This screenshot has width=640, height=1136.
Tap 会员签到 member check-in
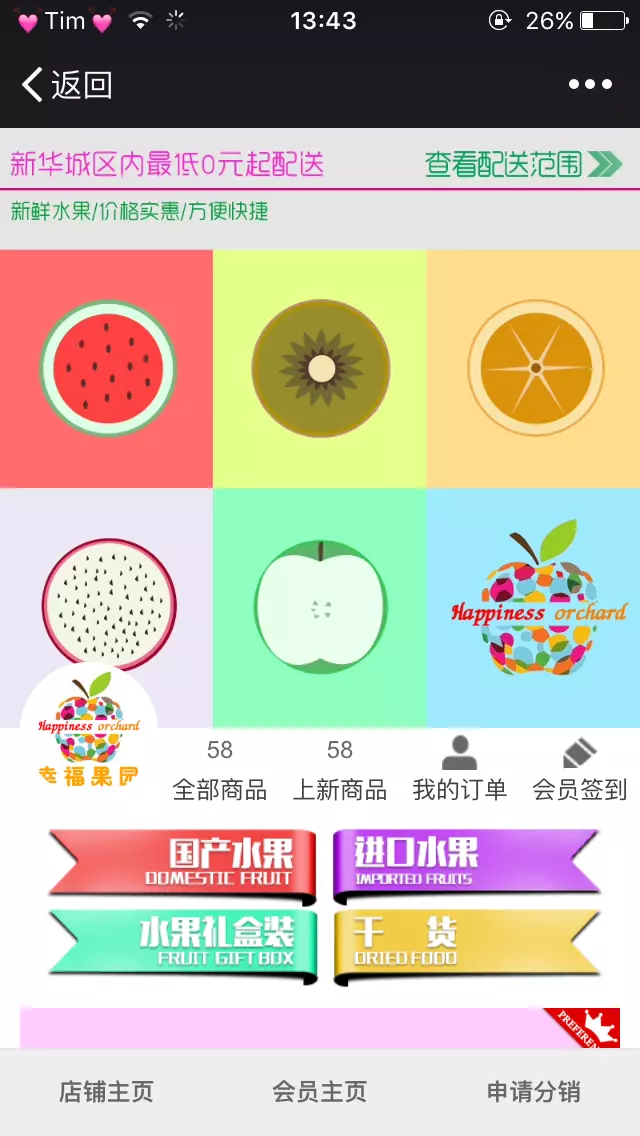pyautogui.click(x=579, y=771)
